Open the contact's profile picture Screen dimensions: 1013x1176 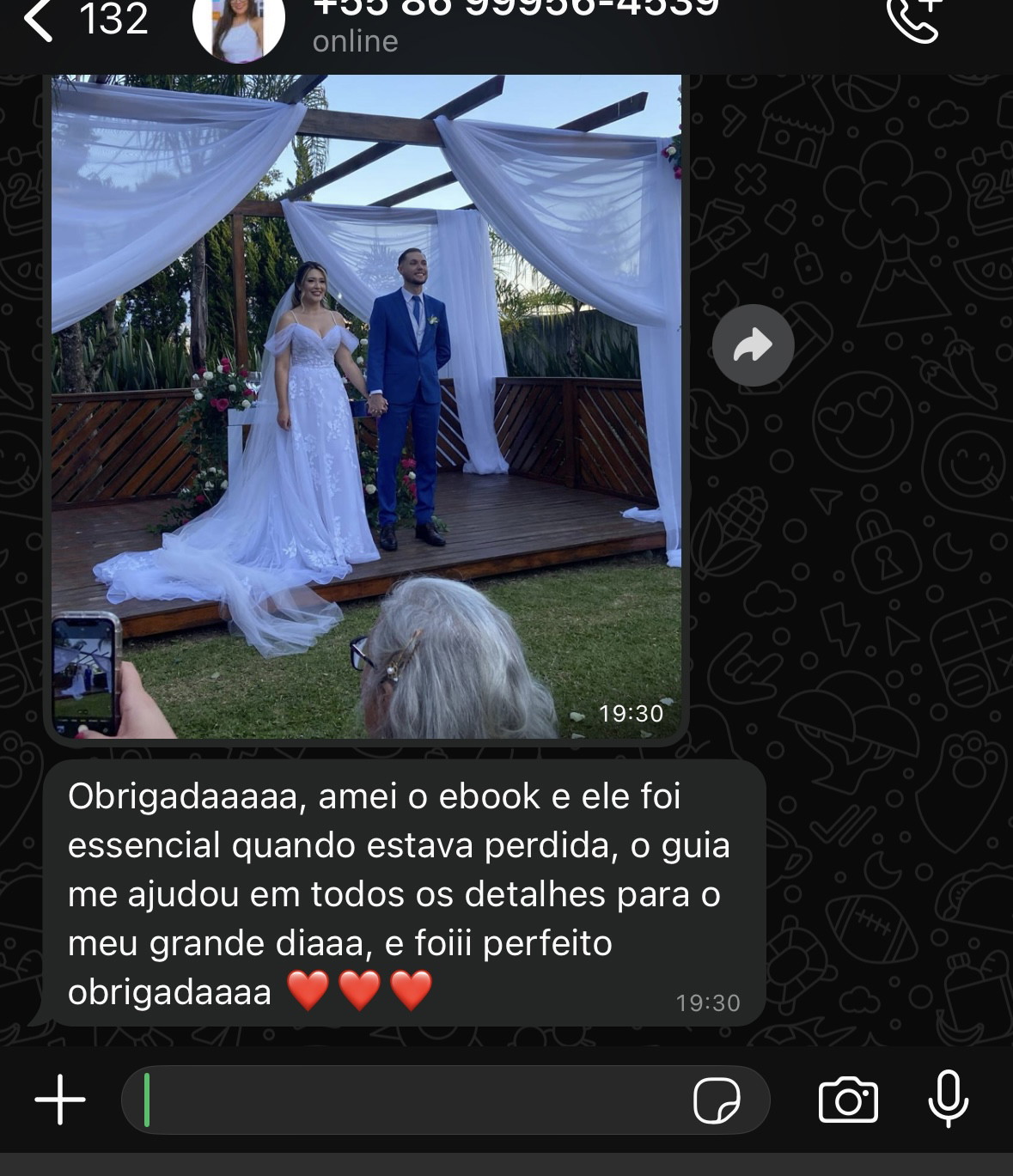click(x=239, y=26)
